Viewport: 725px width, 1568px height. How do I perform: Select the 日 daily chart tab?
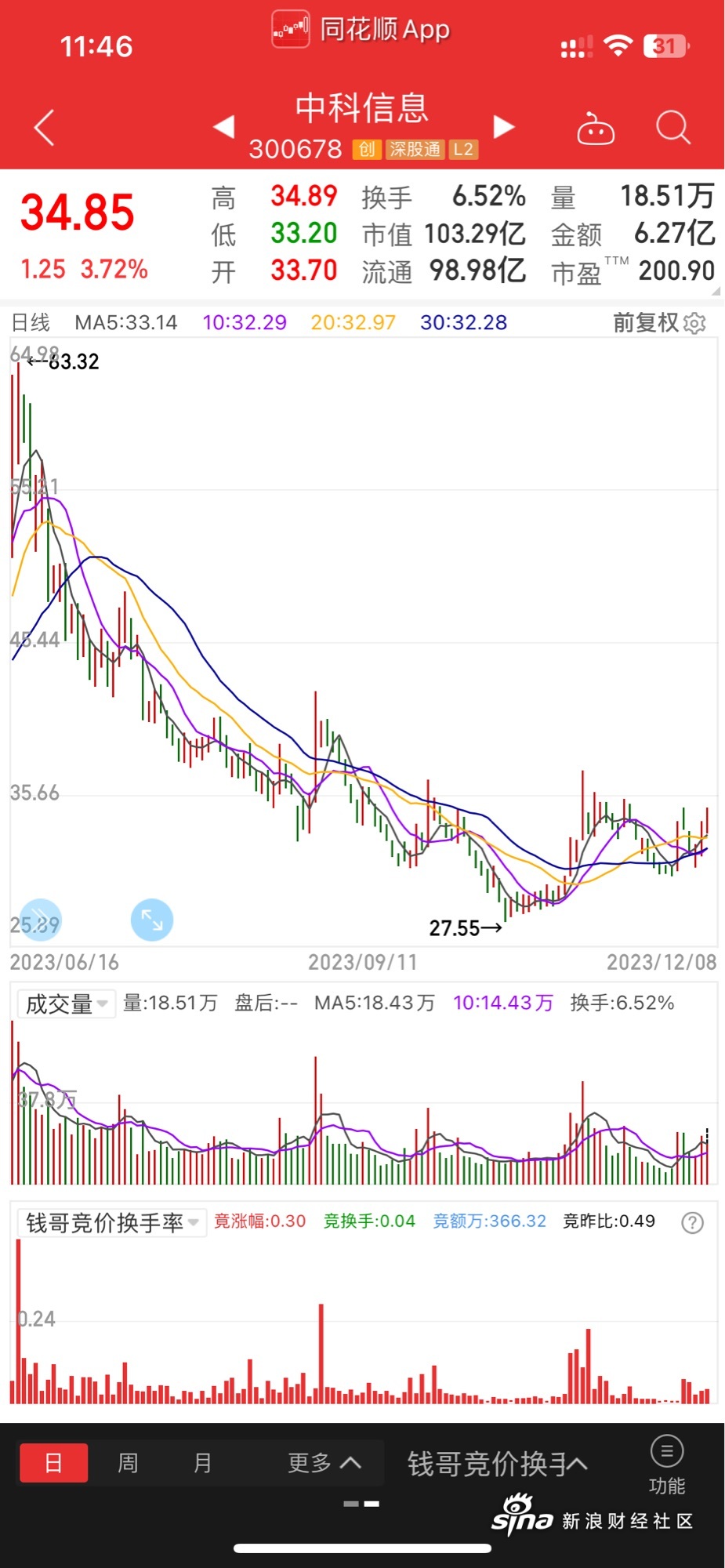pos(53,1463)
